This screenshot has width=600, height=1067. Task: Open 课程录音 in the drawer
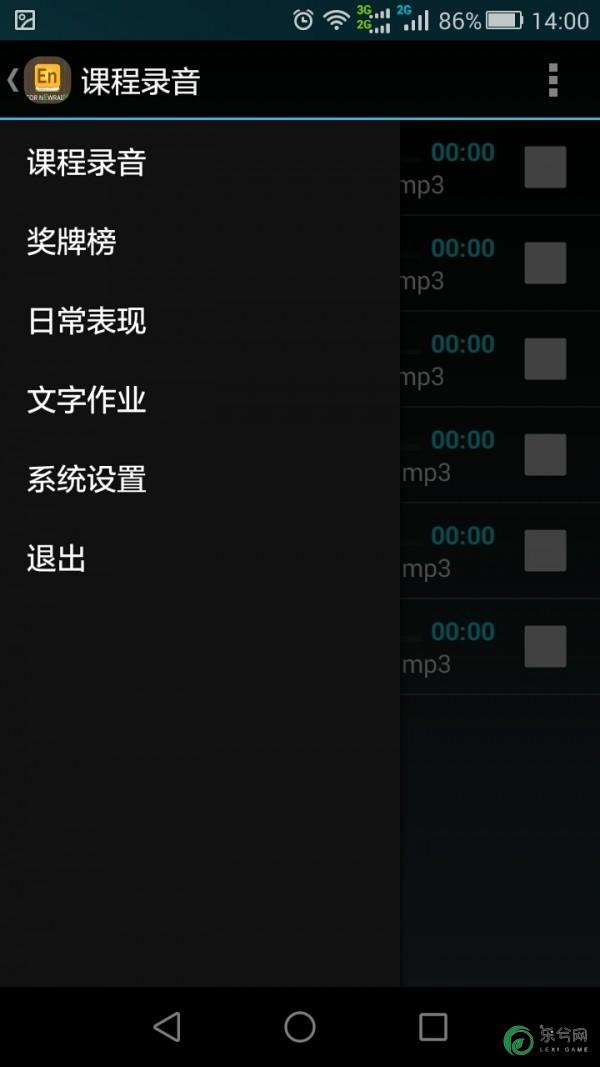(x=199, y=163)
